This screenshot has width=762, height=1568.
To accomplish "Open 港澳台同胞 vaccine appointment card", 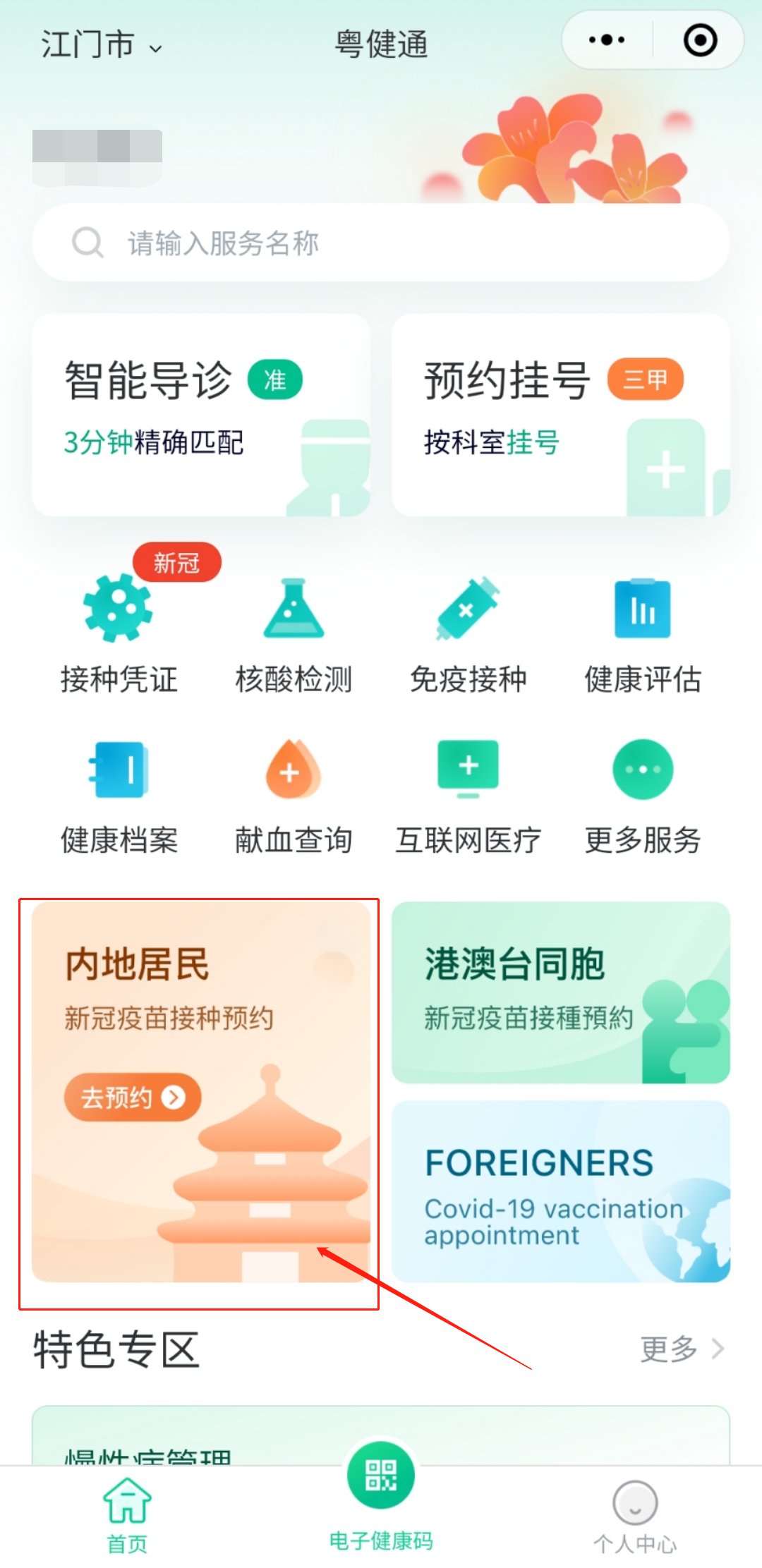I will click(x=561, y=992).
